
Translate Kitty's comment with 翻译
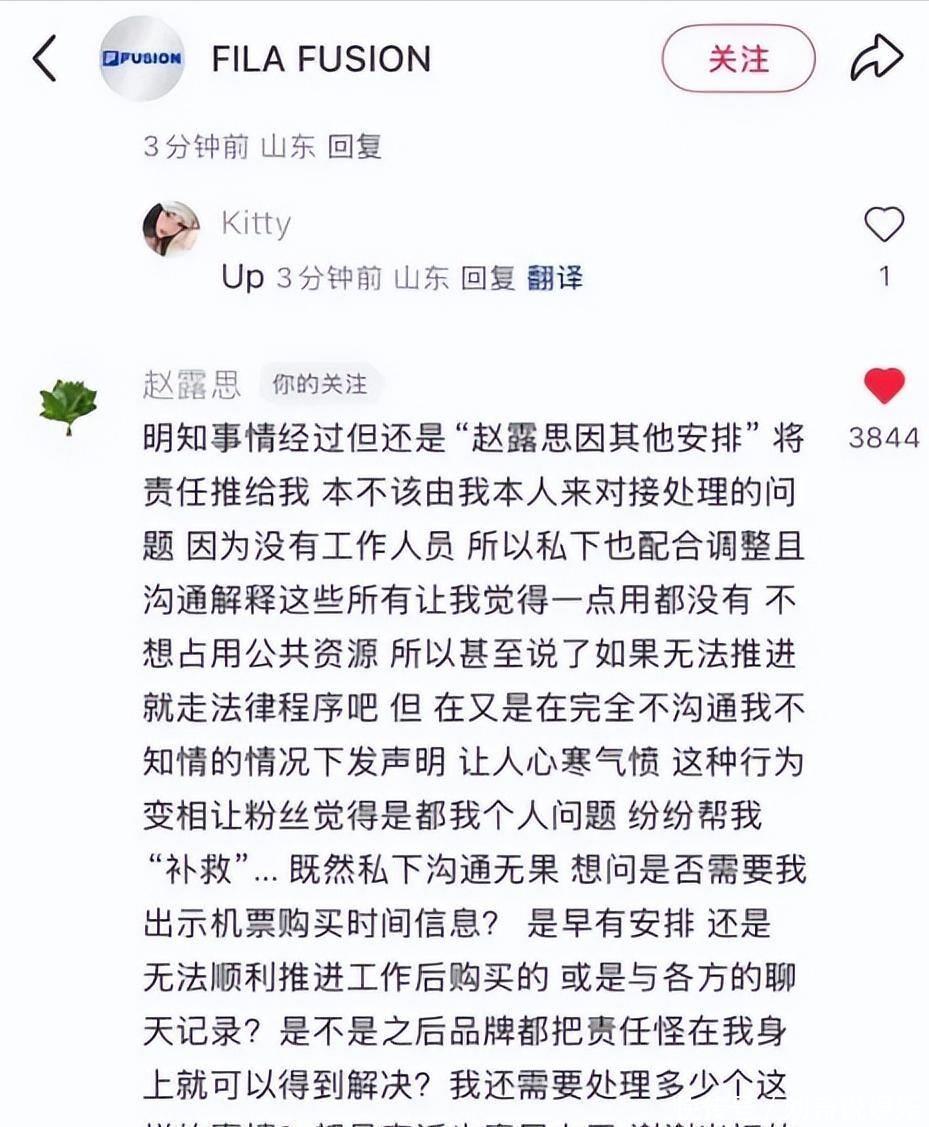click(555, 278)
